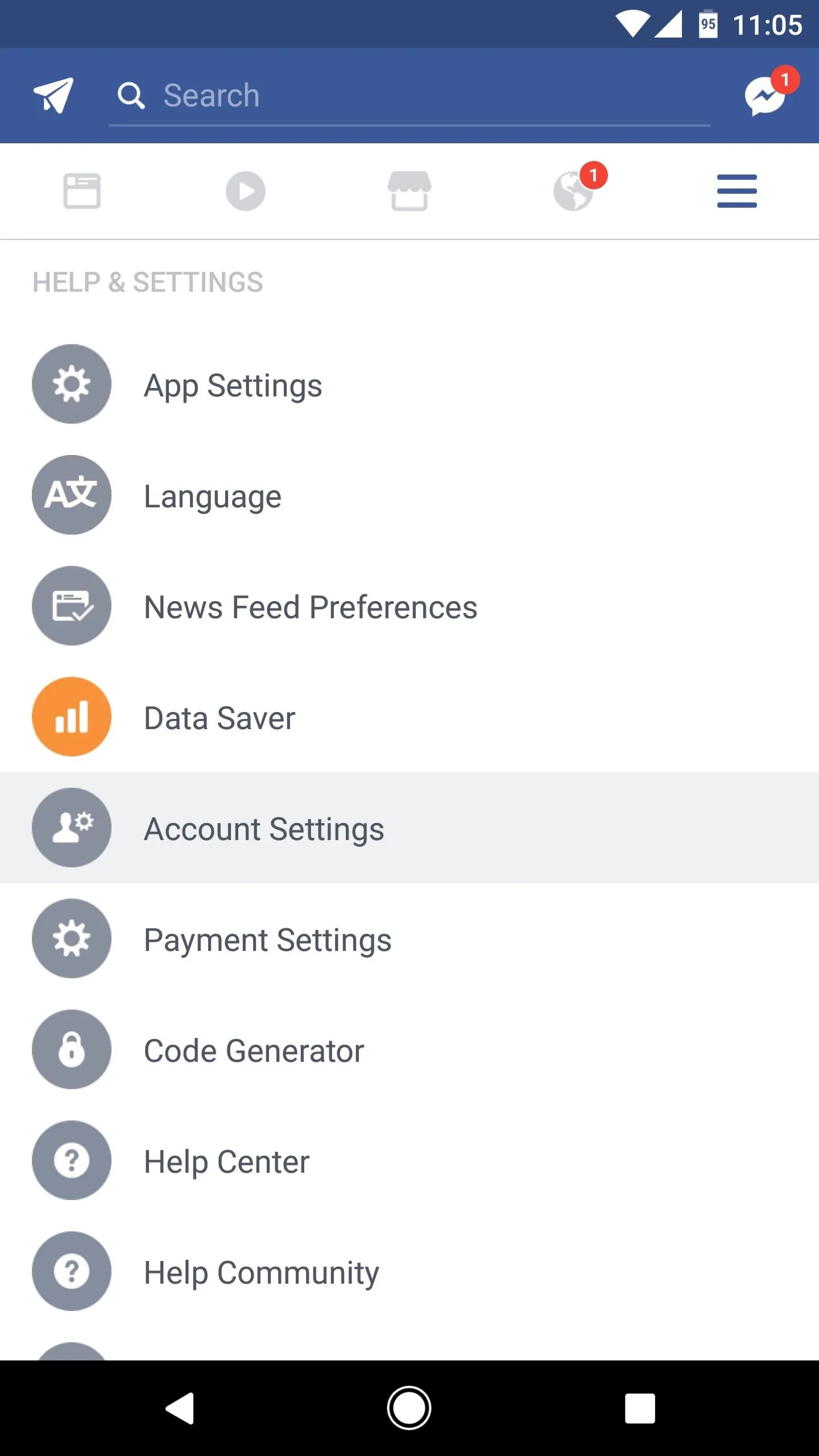Open Language settings
Viewport: 819px width, 1456px height.
[x=409, y=495]
